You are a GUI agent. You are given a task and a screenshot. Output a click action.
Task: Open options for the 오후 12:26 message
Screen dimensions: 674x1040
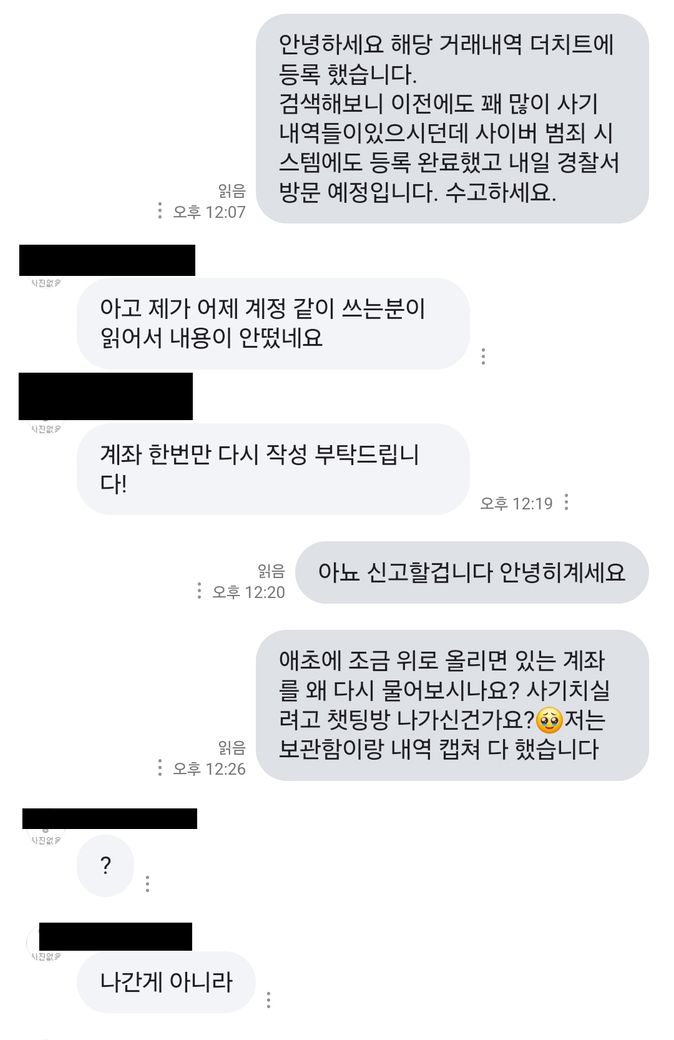point(159,768)
